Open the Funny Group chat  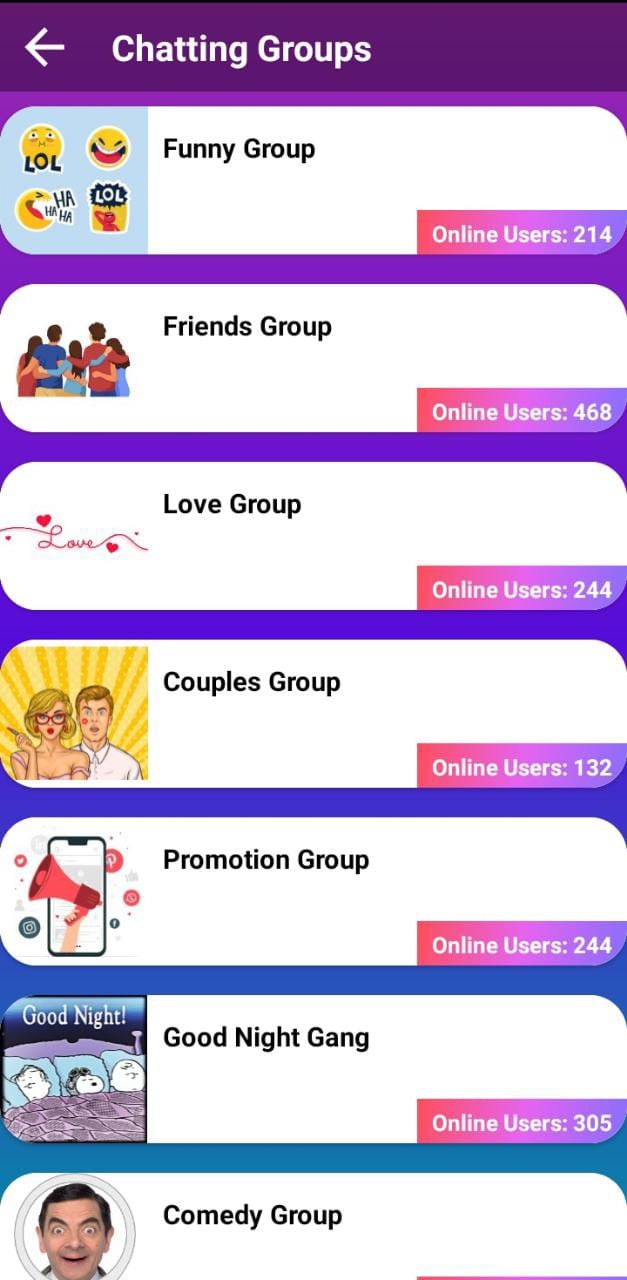tap(313, 180)
